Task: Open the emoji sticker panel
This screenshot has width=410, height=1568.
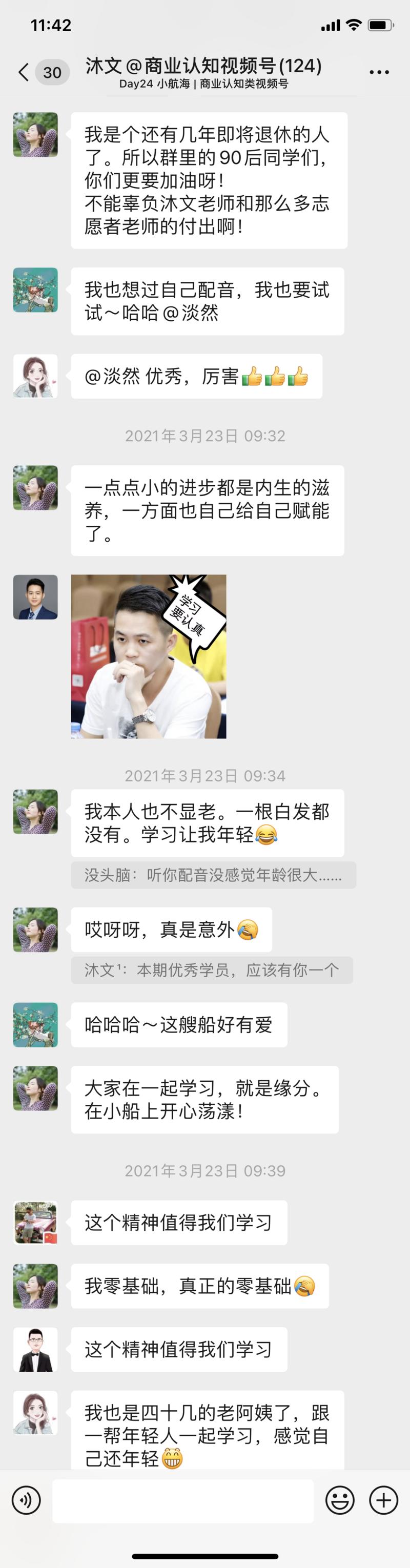Action: tap(339, 1500)
